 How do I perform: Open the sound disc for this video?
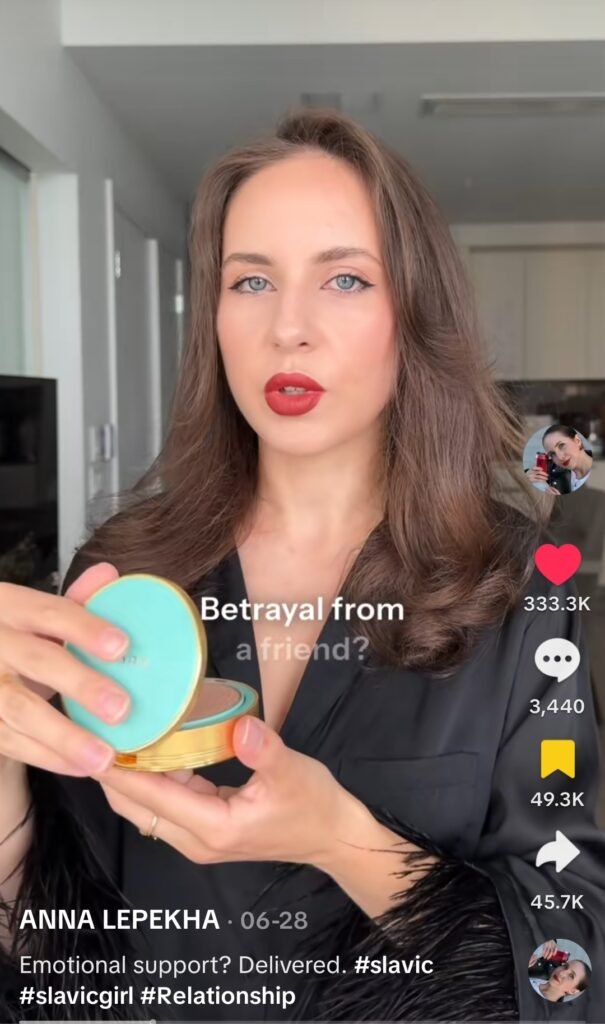click(x=559, y=970)
